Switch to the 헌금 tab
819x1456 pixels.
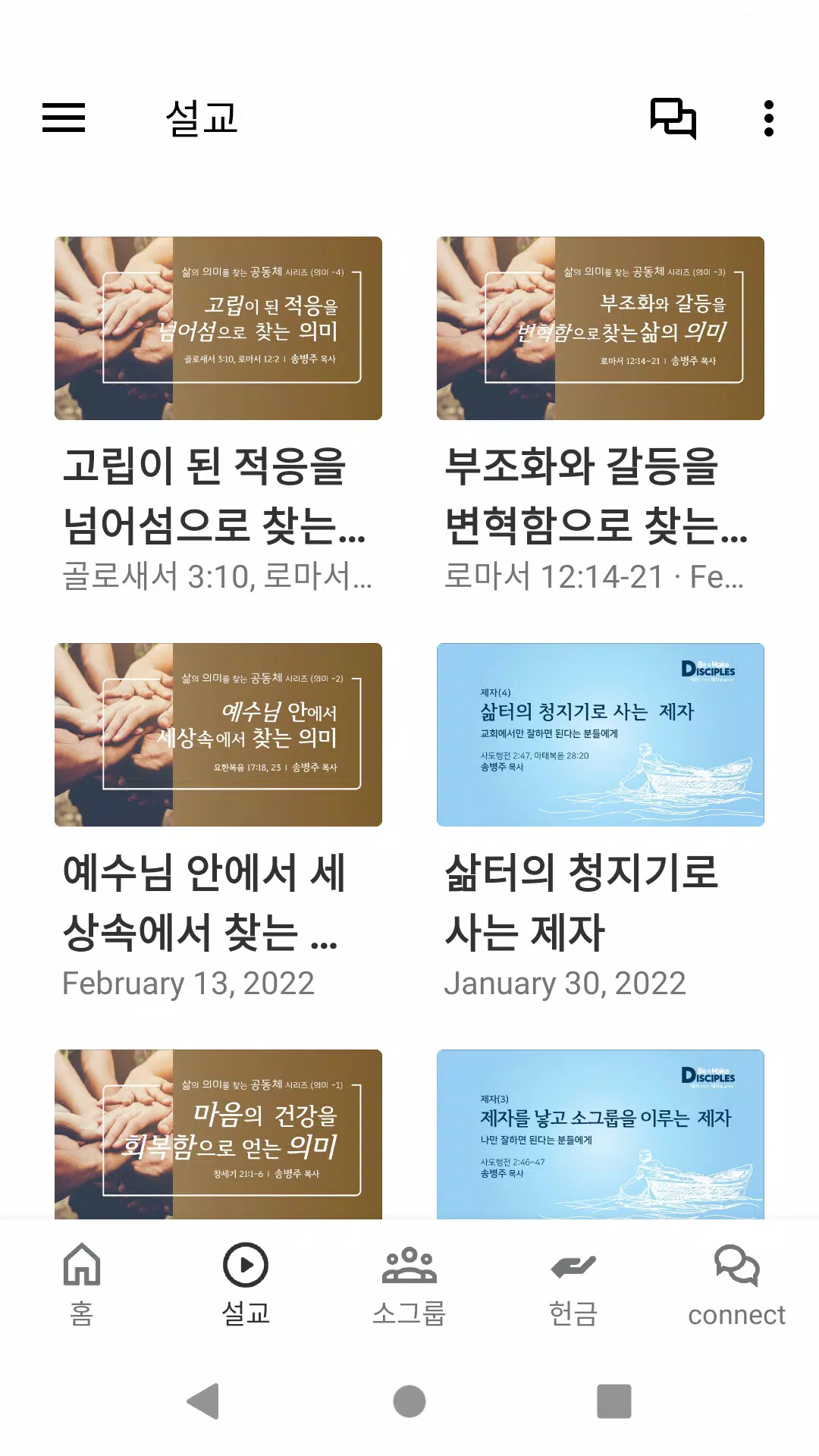(573, 1283)
